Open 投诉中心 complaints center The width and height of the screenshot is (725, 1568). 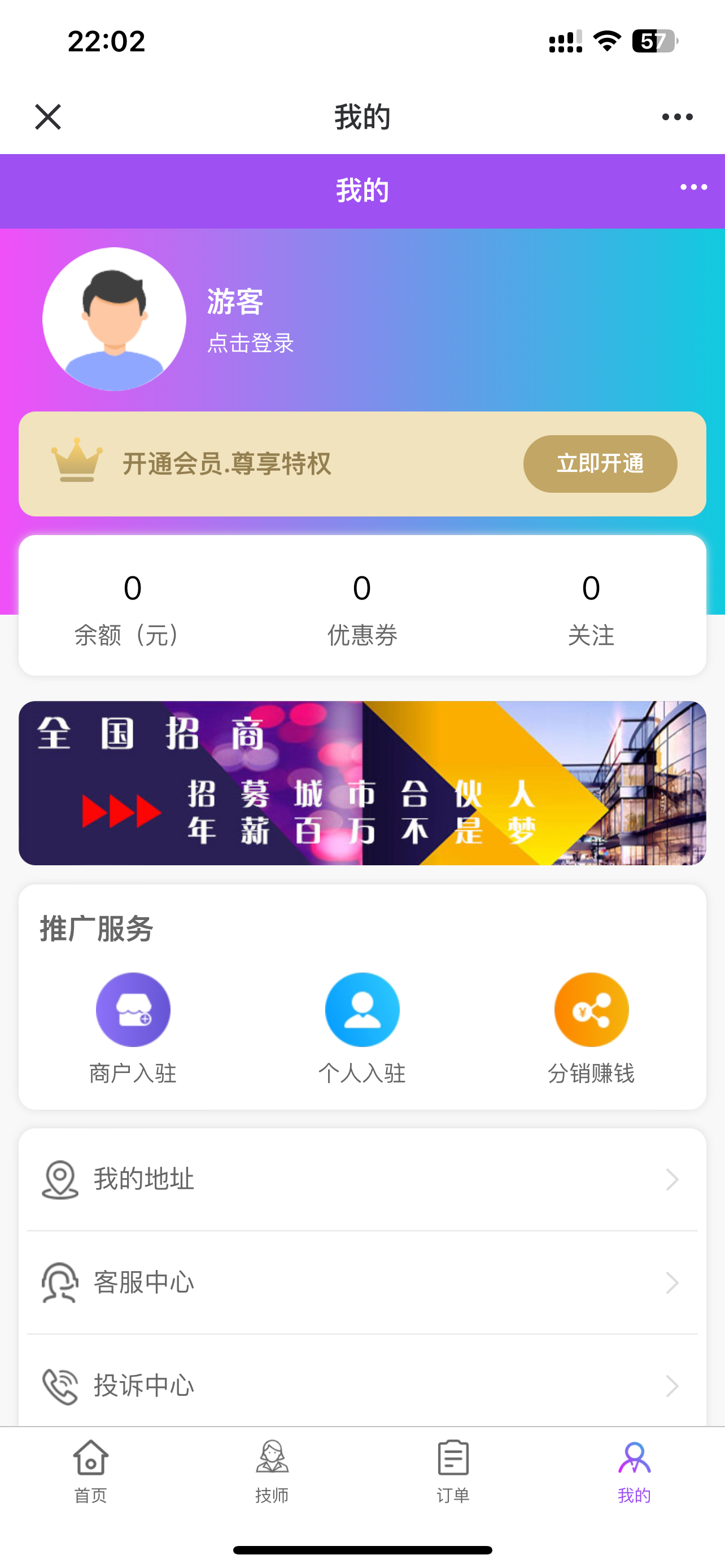[362, 1386]
